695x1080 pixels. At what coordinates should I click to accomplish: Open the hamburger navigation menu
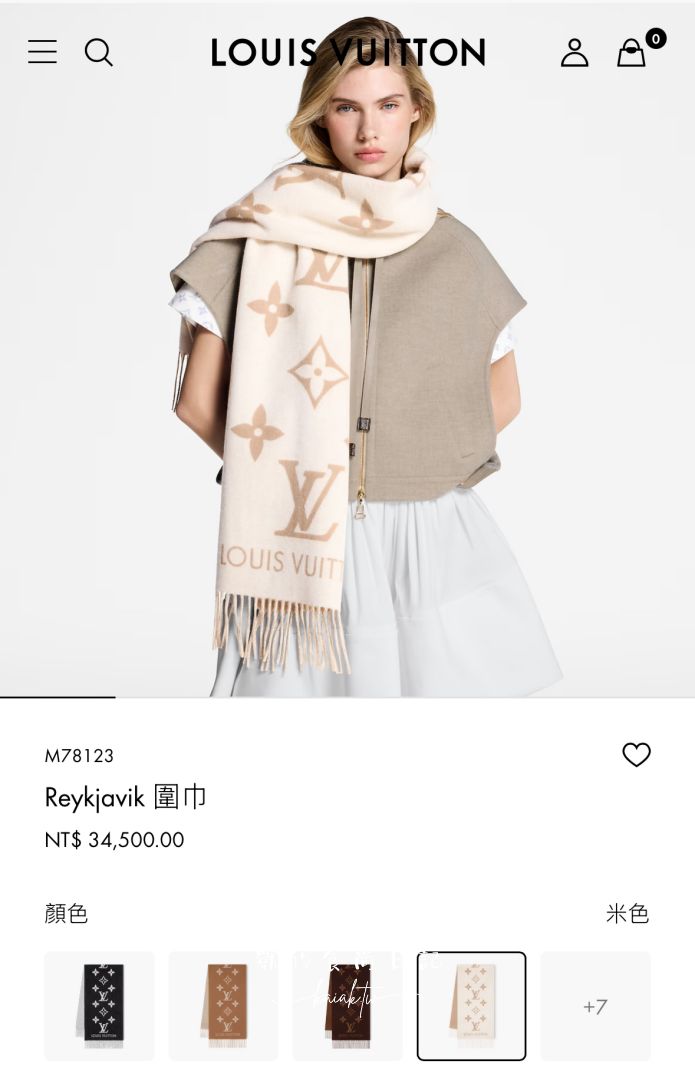pyautogui.click(x=42, y=52)
